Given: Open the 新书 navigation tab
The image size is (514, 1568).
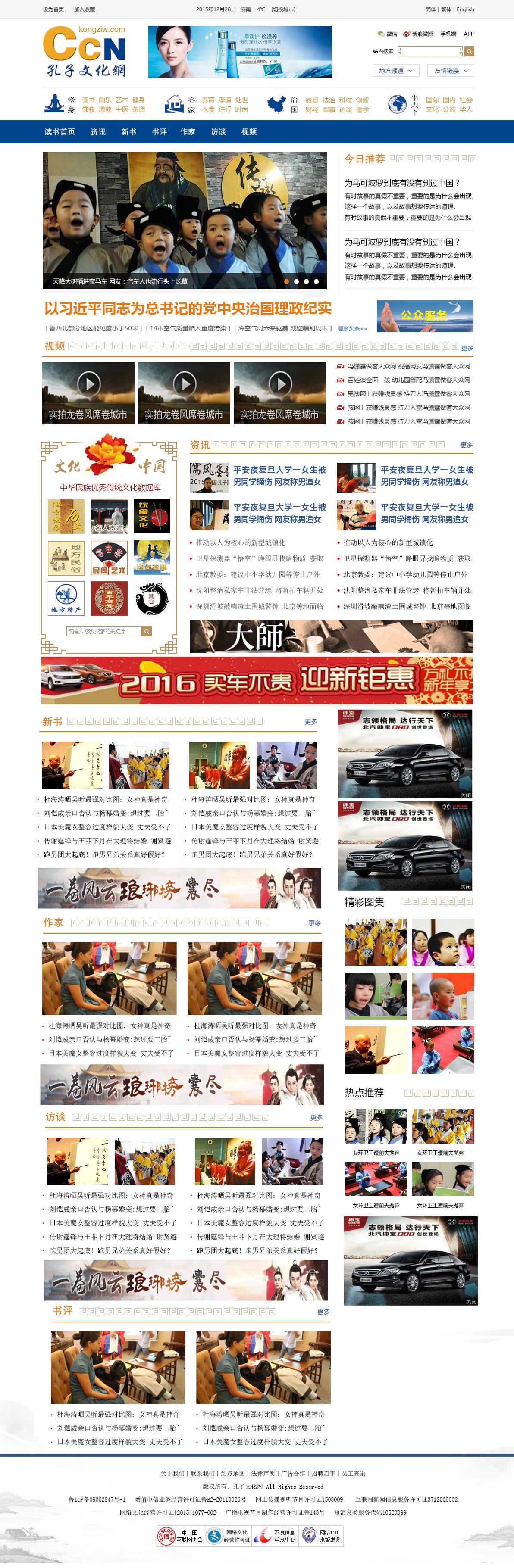Looking at the screenshot, I should [x=128, y=131].
